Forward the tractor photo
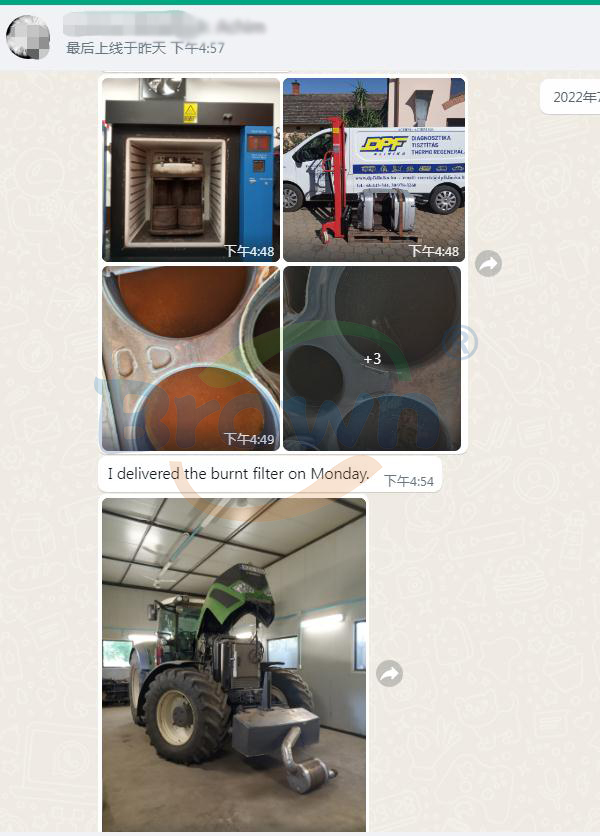600x836 pixels. (390, 674)
